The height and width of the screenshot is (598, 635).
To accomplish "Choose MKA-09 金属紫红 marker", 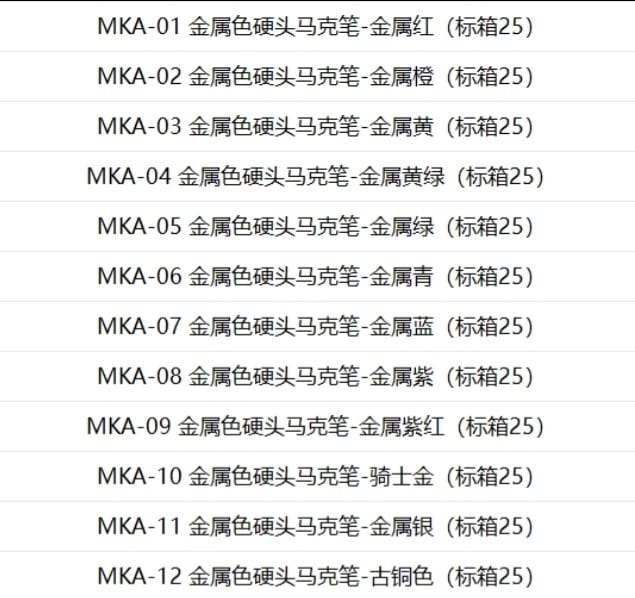I will [x=316, y=427].
